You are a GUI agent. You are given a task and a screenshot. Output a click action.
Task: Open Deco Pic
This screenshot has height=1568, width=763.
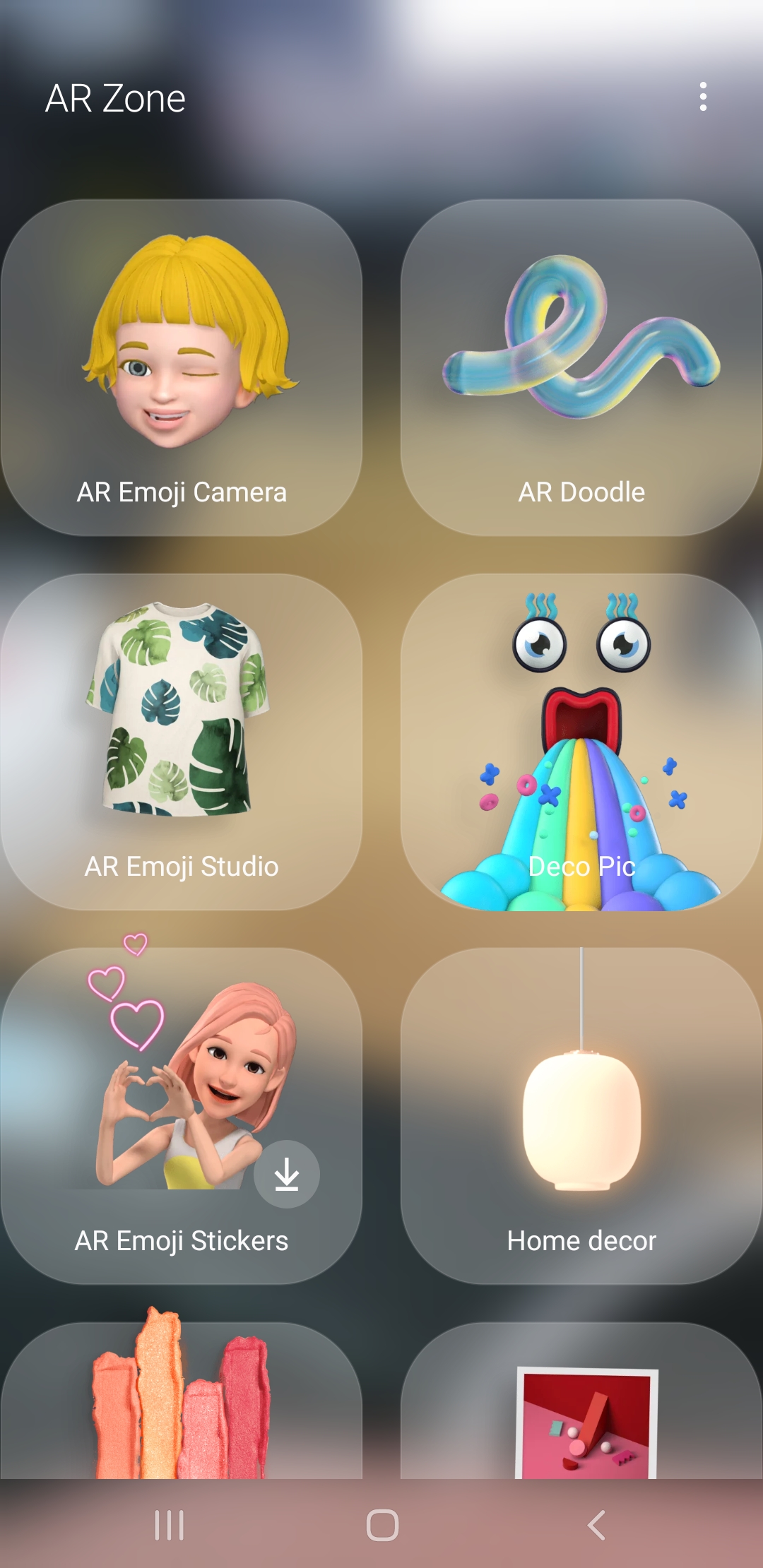pos(581,742)
